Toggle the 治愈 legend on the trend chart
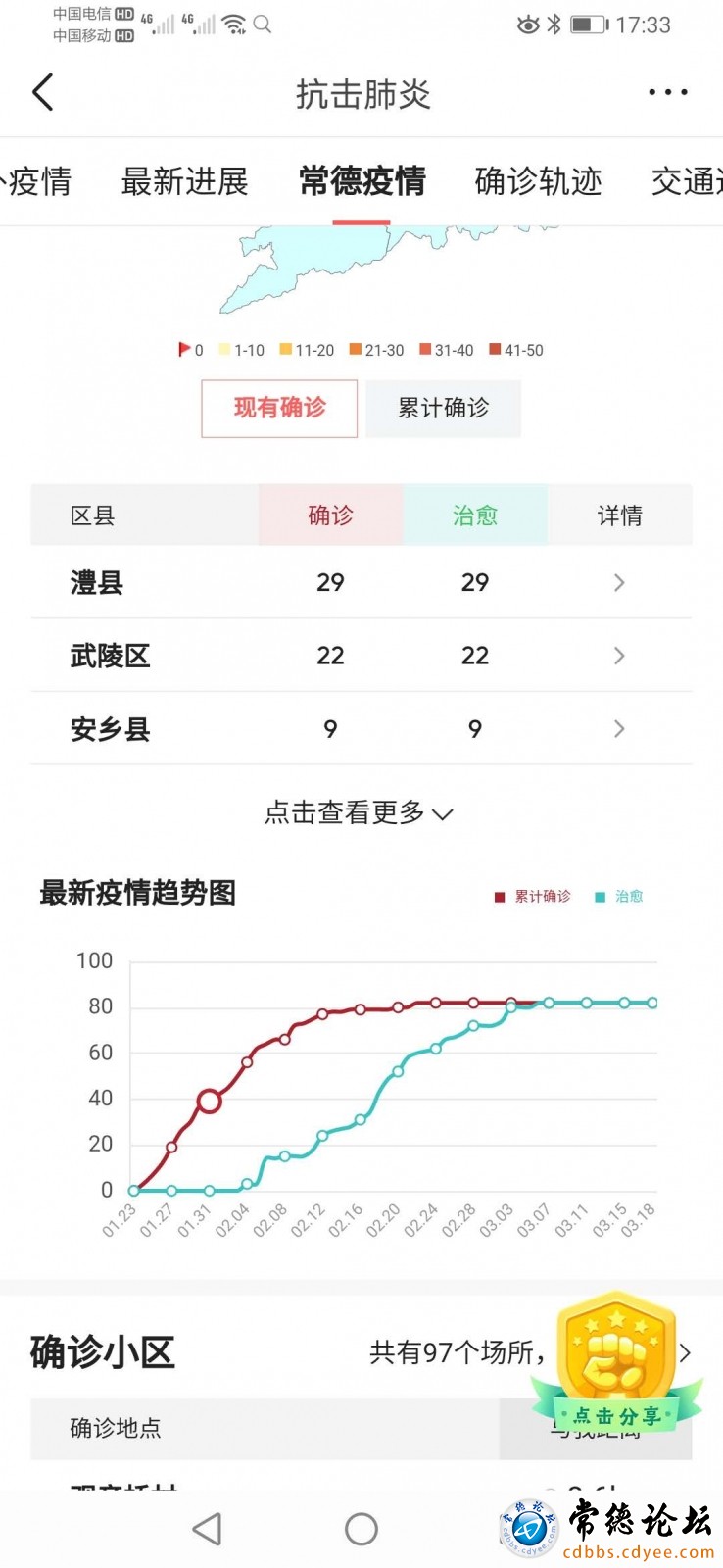The width and height of the screenshot is (723, 1568). coord(619,896)
